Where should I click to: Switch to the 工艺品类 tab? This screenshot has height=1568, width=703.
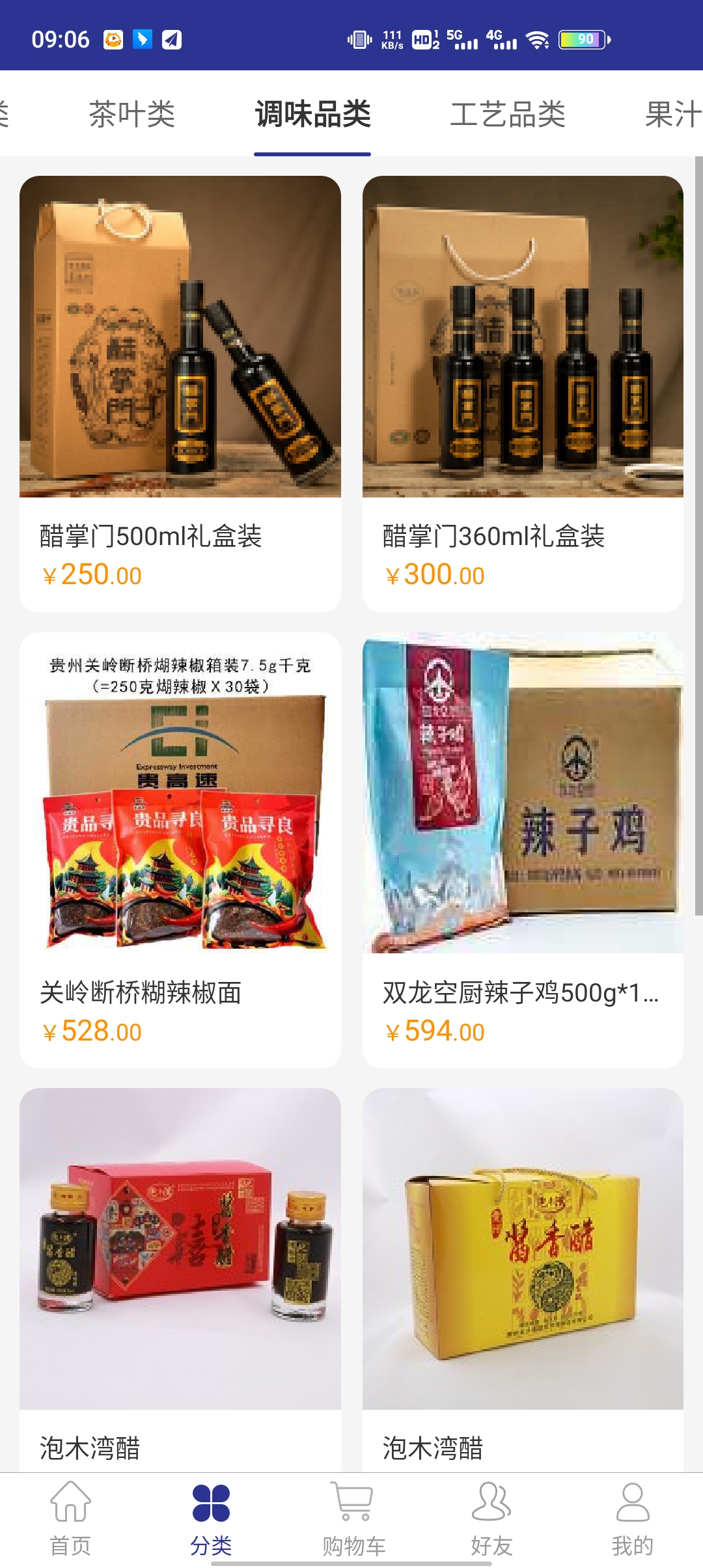click(x=509, y=114)
